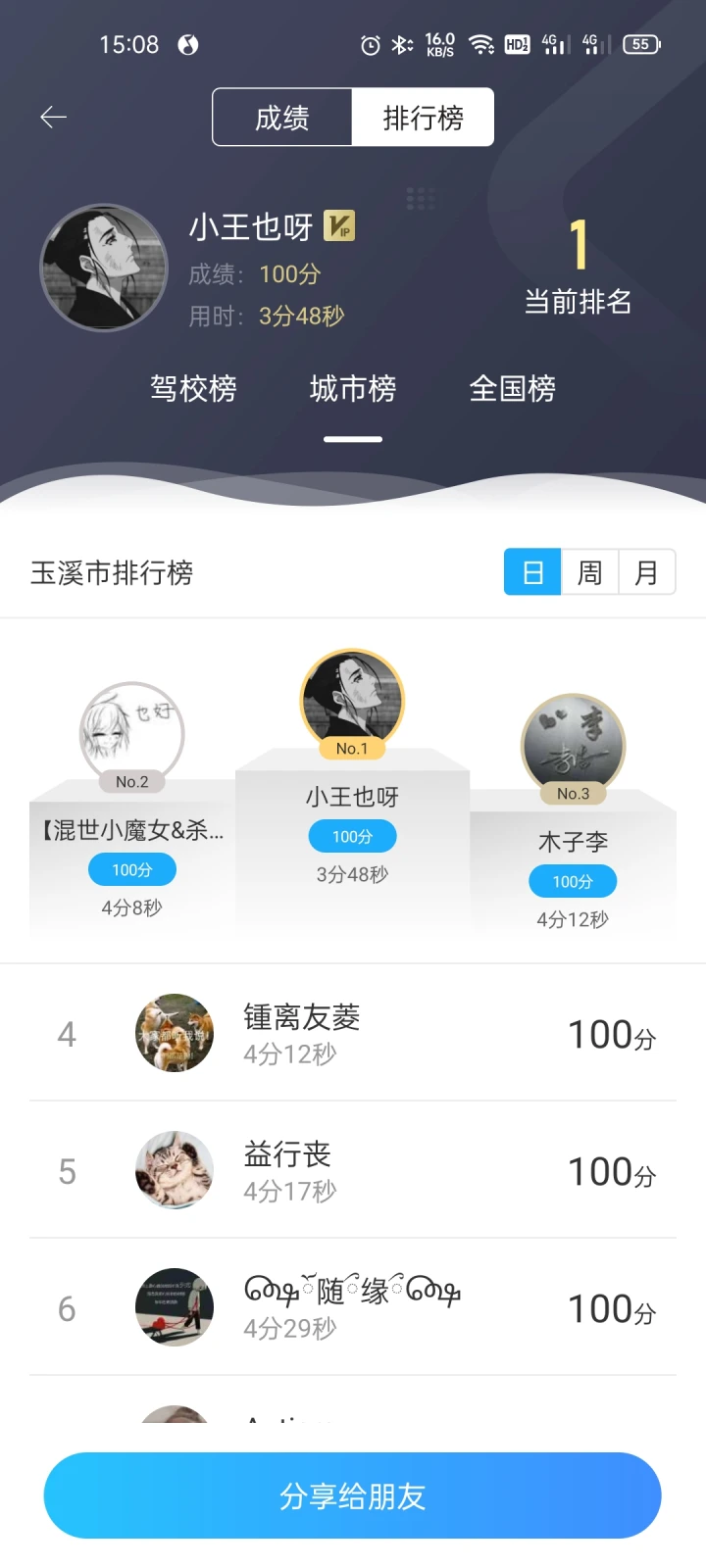This screenshot has height=1568, width=706.
Task: Show the weekly 周 ranking
Action: pyautogui.click(x=589, y=572)
